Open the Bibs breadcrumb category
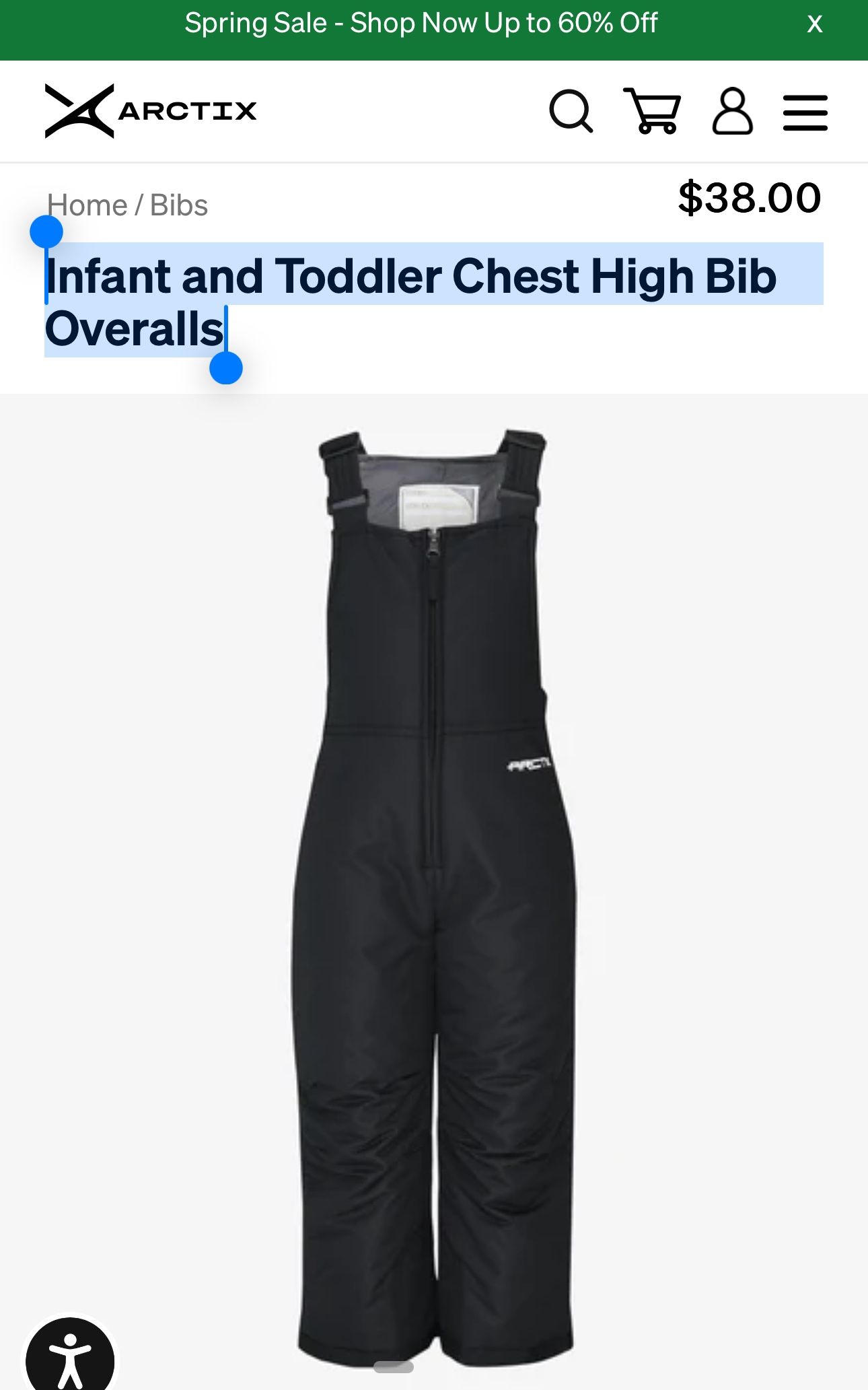Screen dimensions: 868x1390 178,205
